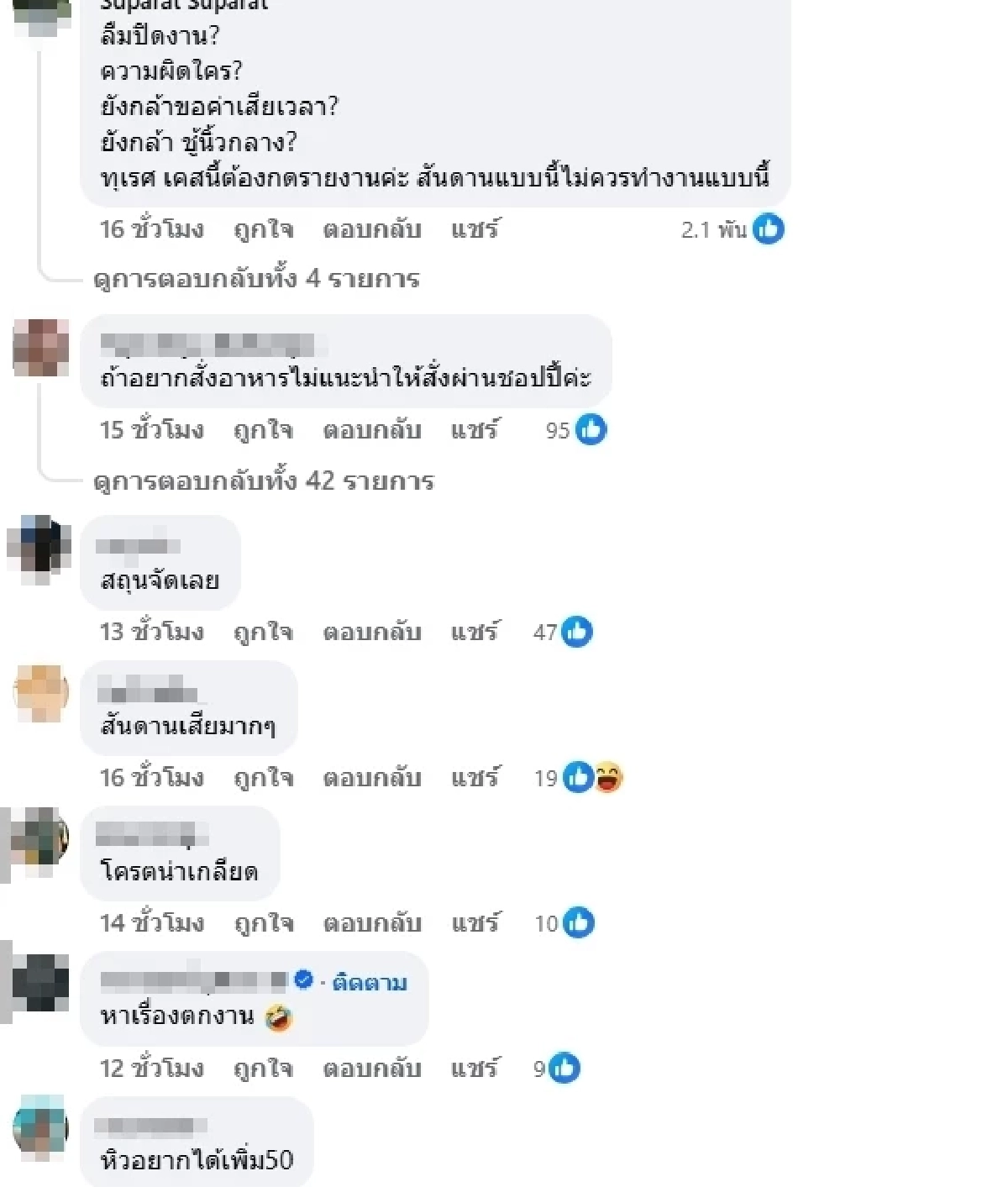Expand all 4 replies under Suparat's comment

coord(256,279)
